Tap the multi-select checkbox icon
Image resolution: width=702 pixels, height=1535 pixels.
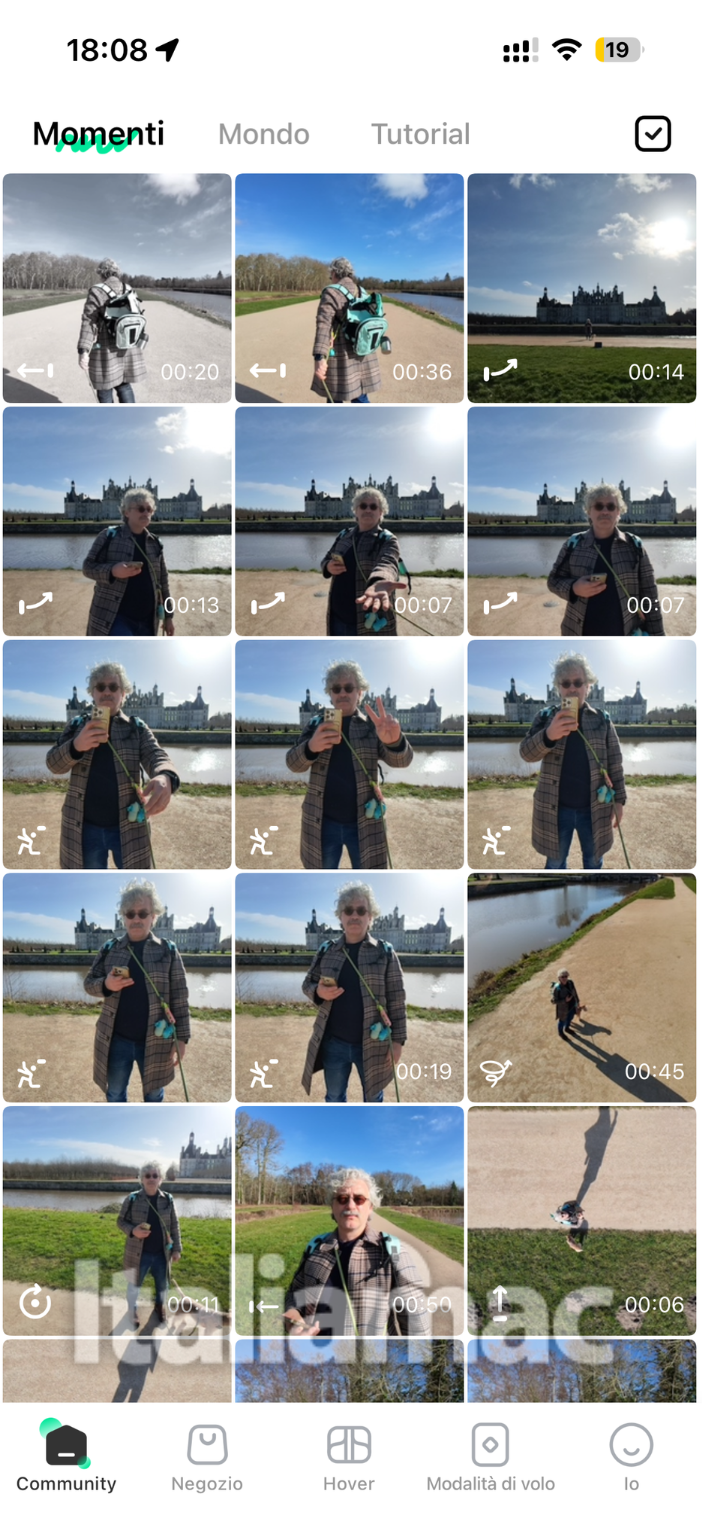[652, 134]
